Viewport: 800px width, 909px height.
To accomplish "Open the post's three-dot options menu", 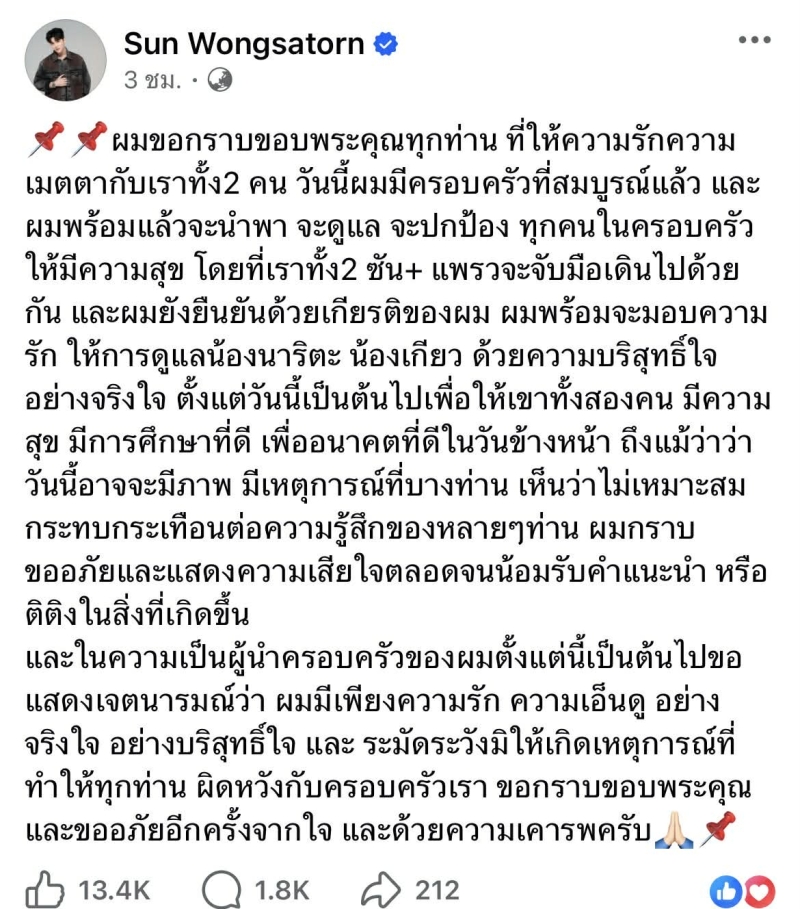I will click(754, 40).
